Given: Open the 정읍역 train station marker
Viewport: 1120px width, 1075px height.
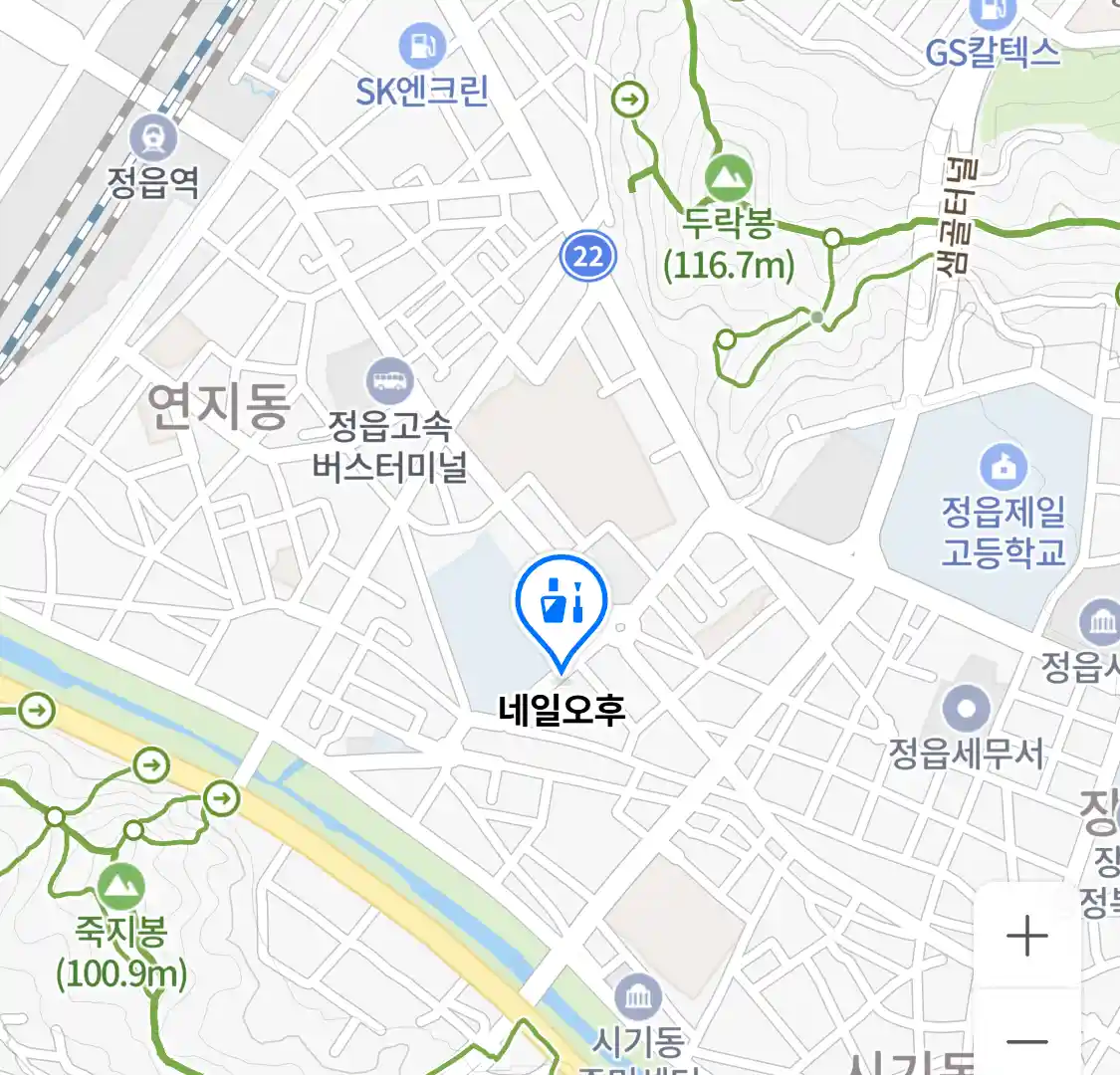Looking at the screenshot, I should tap(153, 139).
